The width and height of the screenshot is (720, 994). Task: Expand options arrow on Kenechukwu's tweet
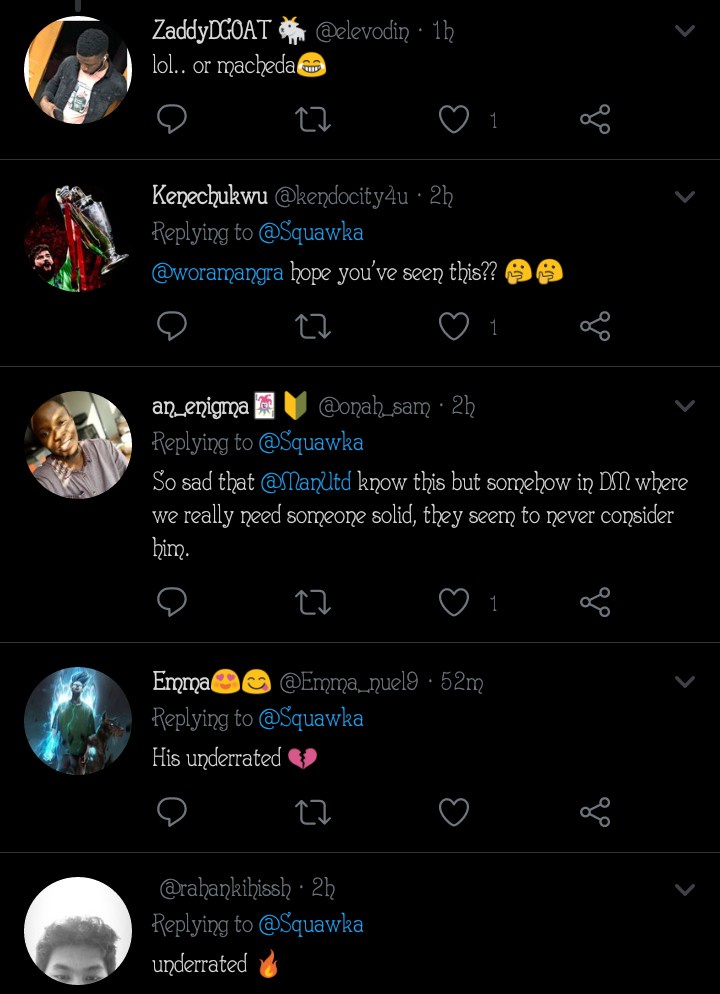(685, 196)
